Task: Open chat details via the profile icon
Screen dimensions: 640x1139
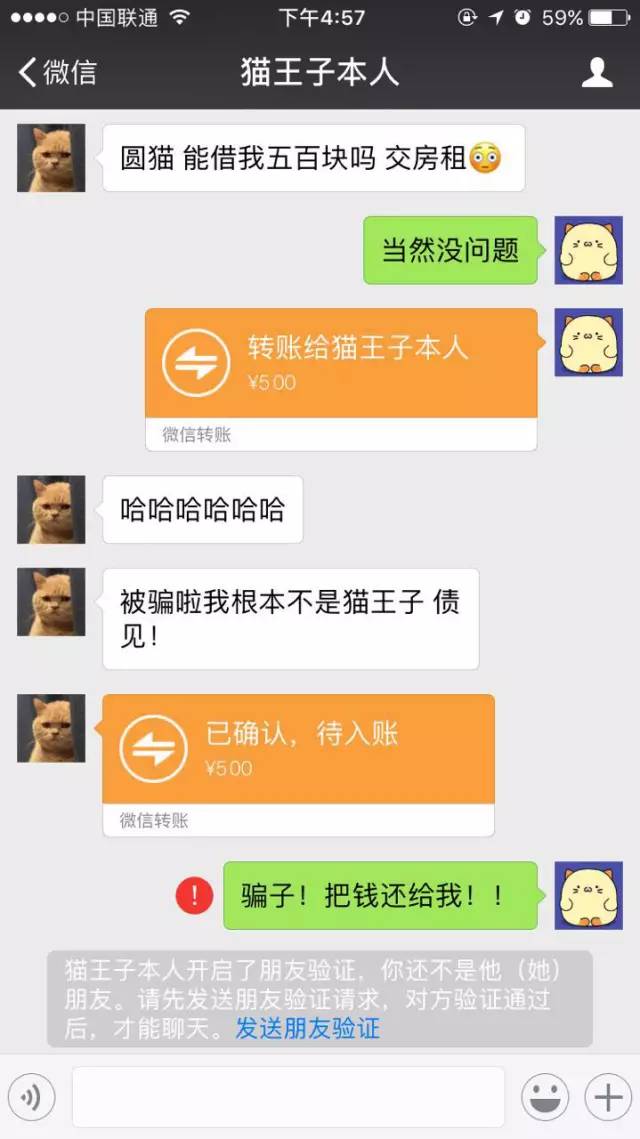Action: pos(597,72)
